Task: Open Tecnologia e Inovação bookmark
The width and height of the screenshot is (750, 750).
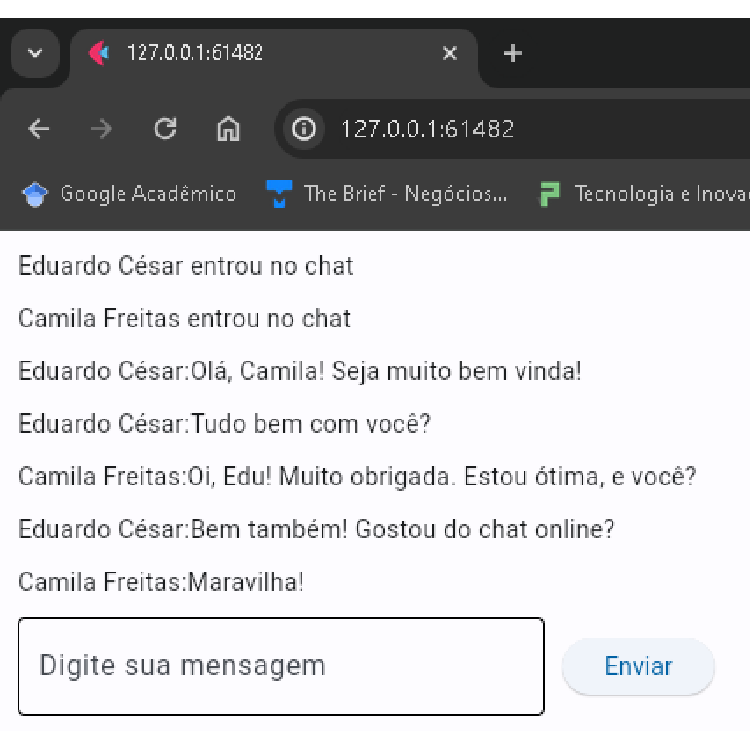Action: point(645,194)
